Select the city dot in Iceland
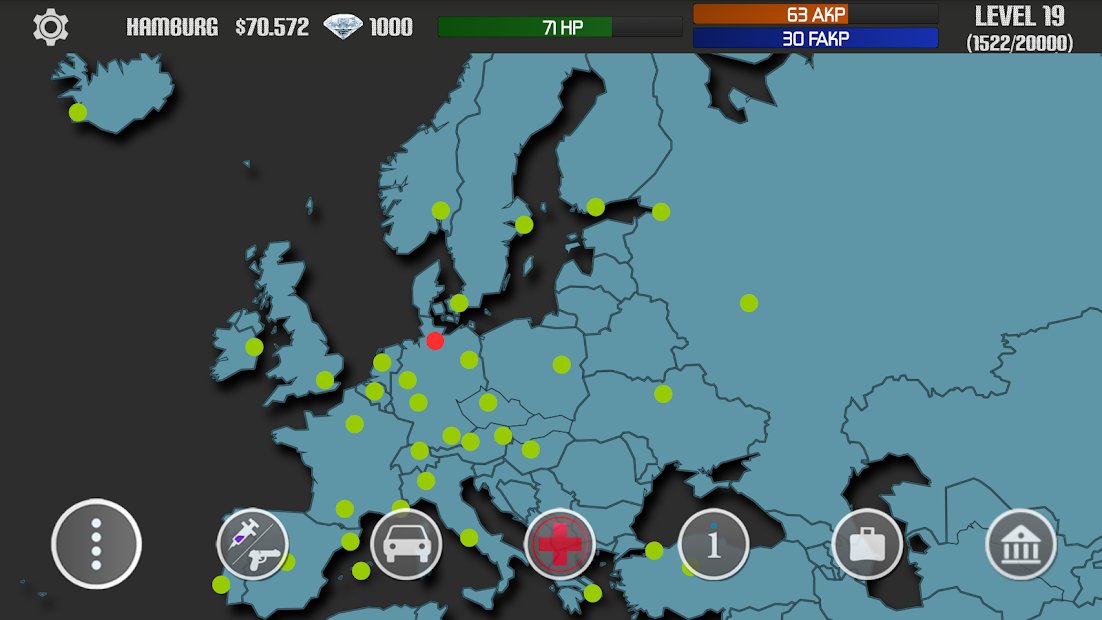The width and height of the screenshot is (1102, 620). tap(78, 112)
